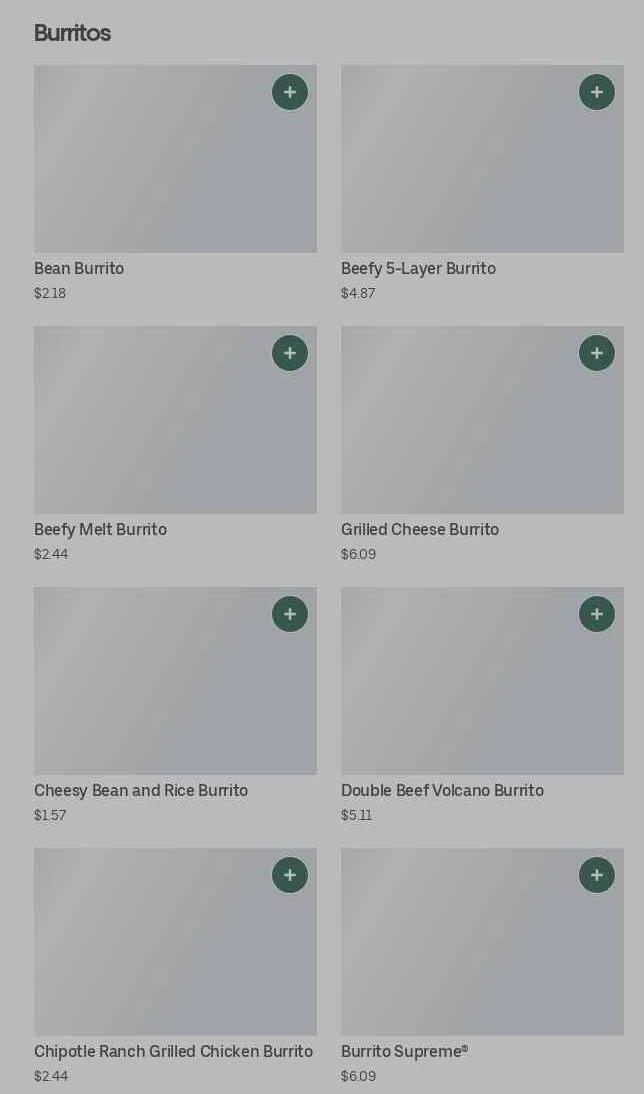View the Beefy 5-Layer Burrito card

coord(460,170)
